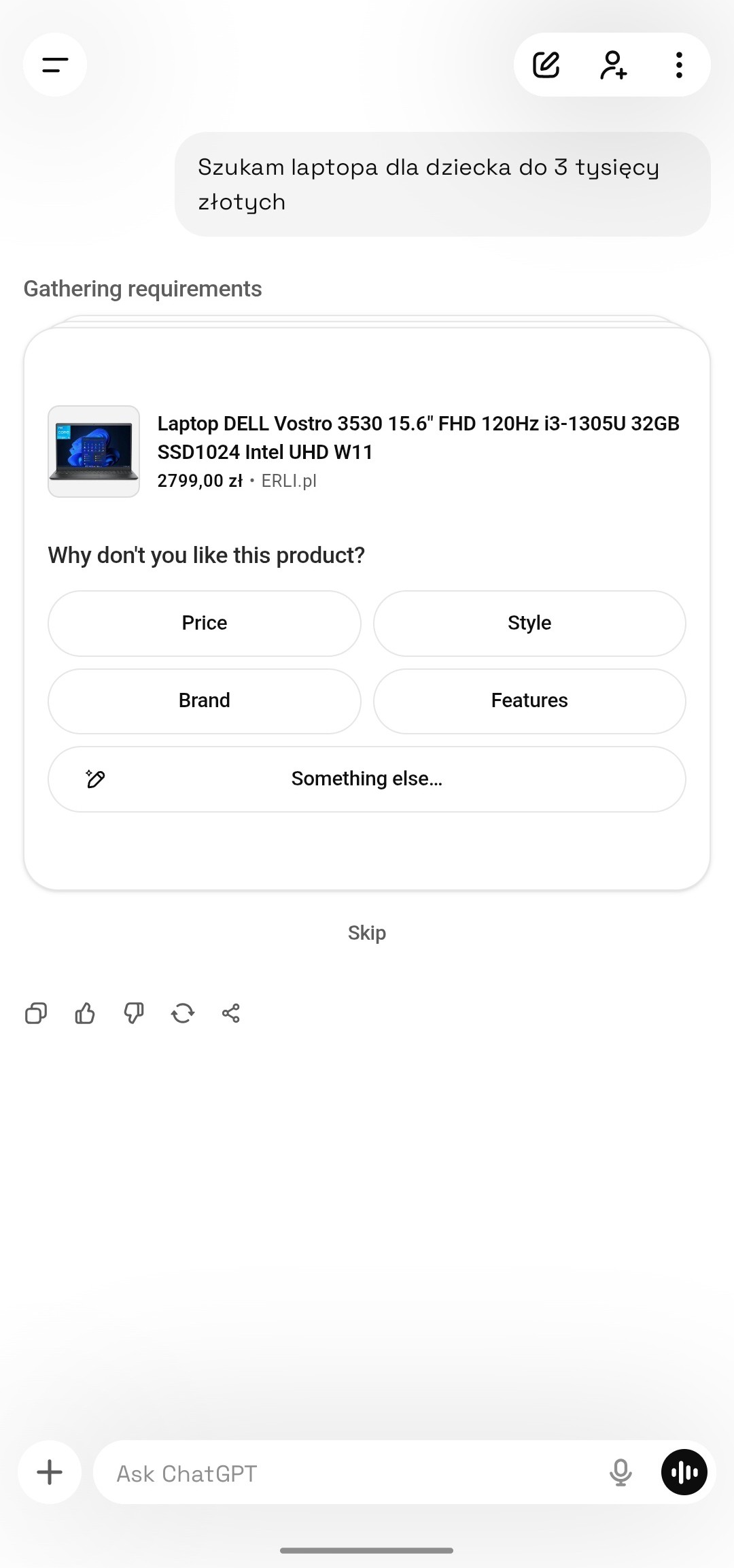Viewport: 734px width, 1568px height.
Task: Start voice dictation with the microphone
Action: pos(620,1472)
